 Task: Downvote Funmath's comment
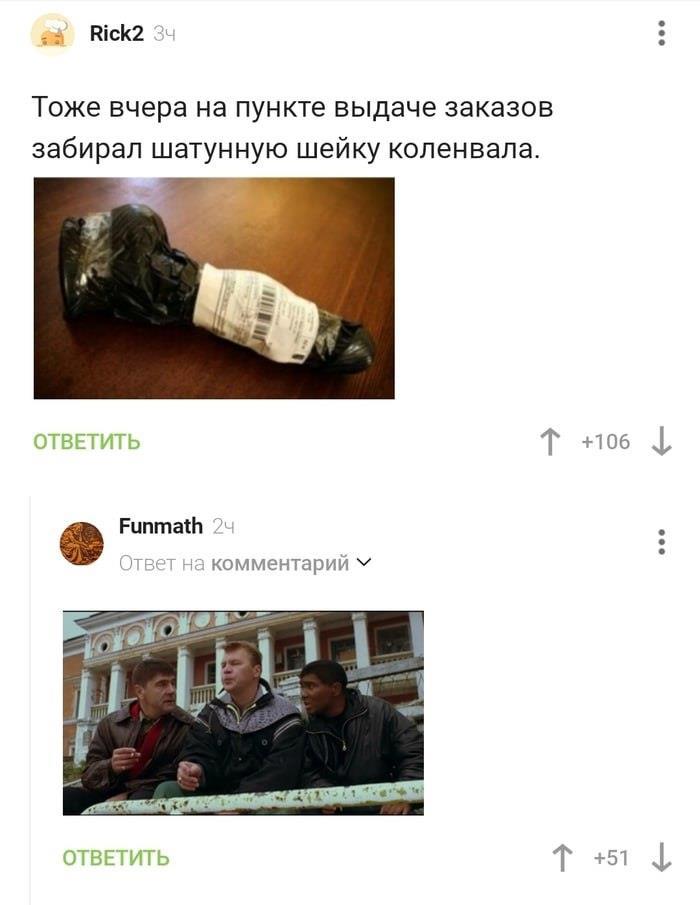[x=661, y=857]
